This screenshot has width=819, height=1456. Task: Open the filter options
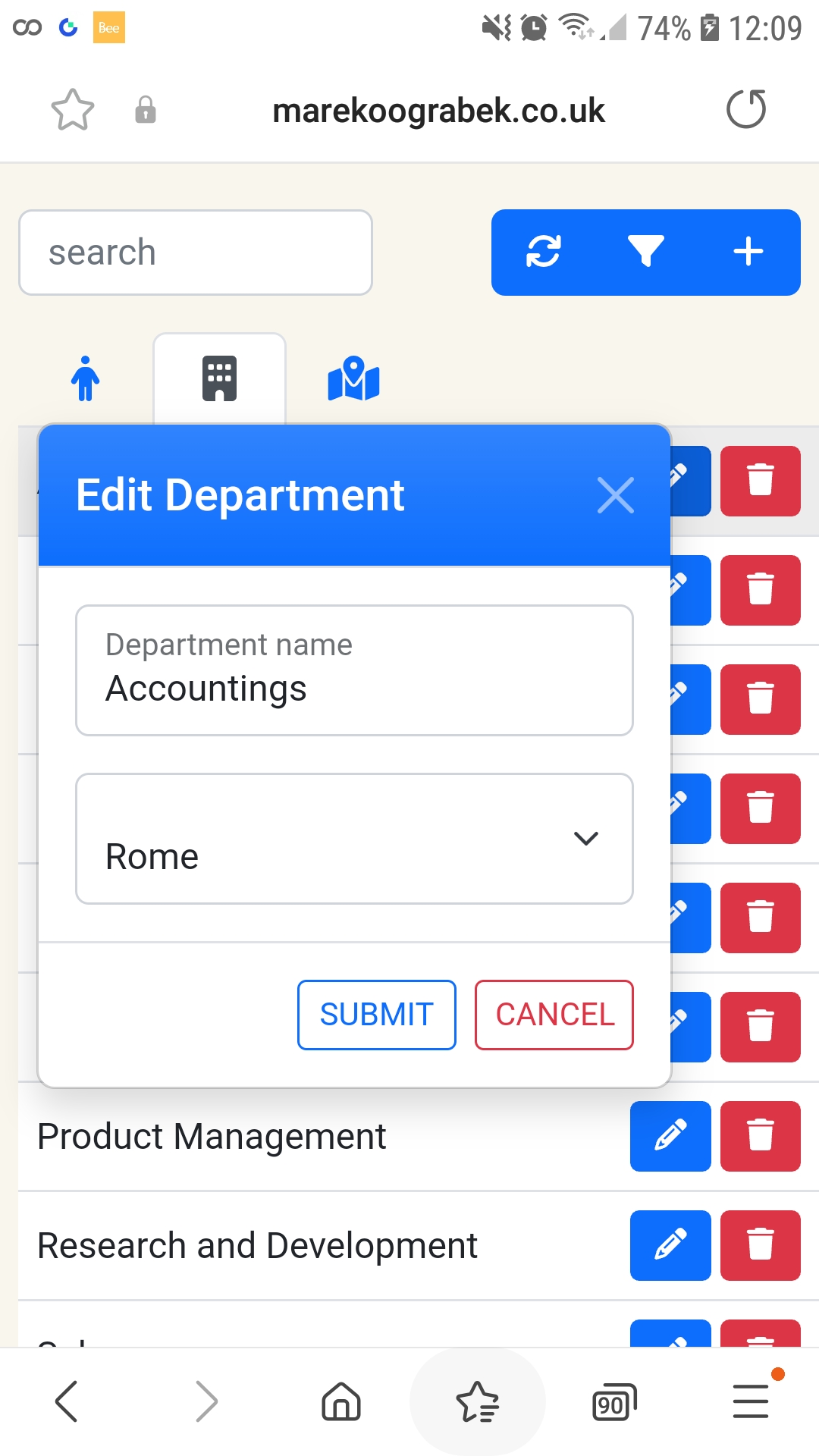click(646, 252)
